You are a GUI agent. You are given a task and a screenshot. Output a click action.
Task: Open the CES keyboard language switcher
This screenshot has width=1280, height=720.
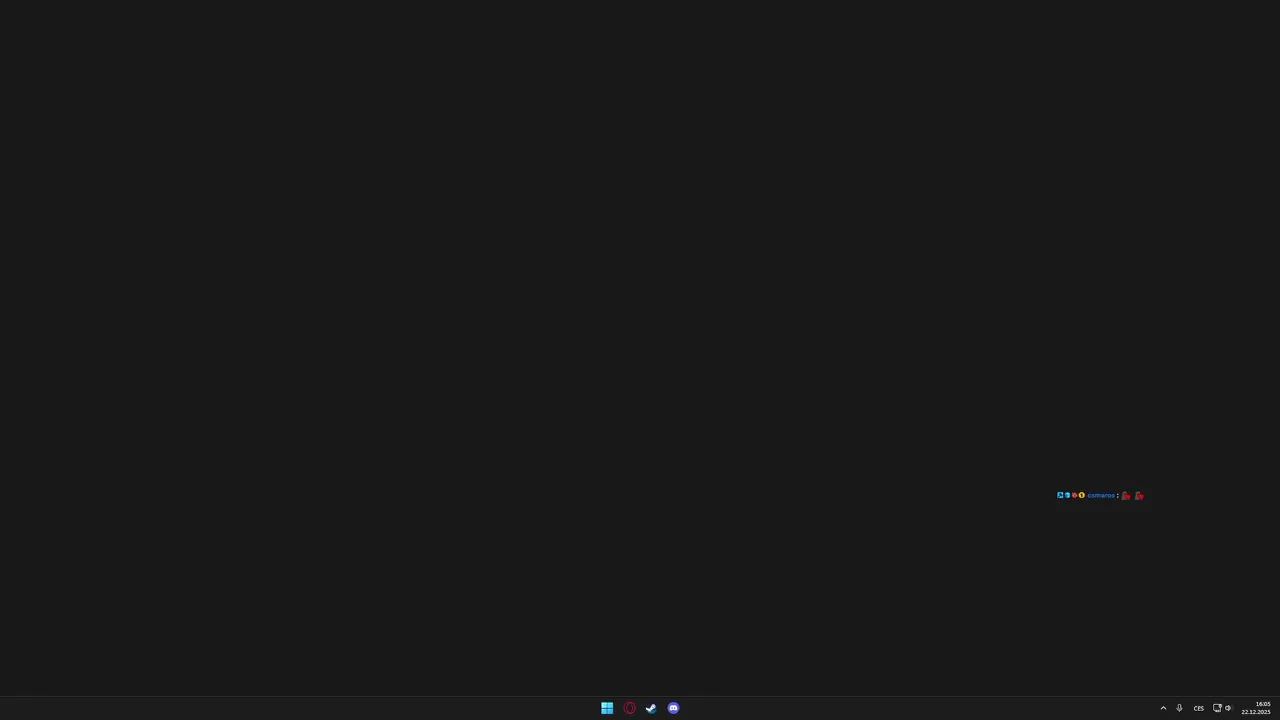[1198, 708]
